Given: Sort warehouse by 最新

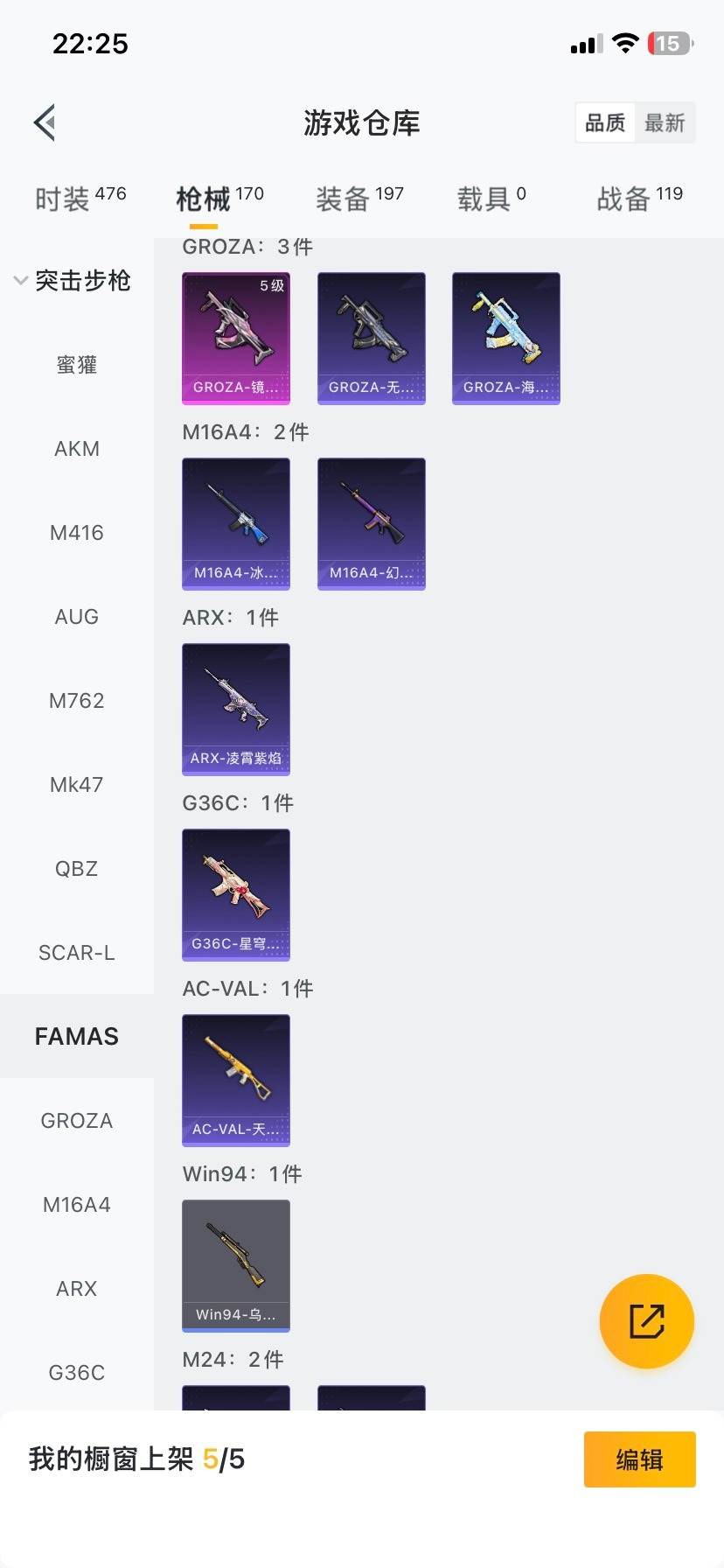Looking at the screenshot, I should 665,122.
